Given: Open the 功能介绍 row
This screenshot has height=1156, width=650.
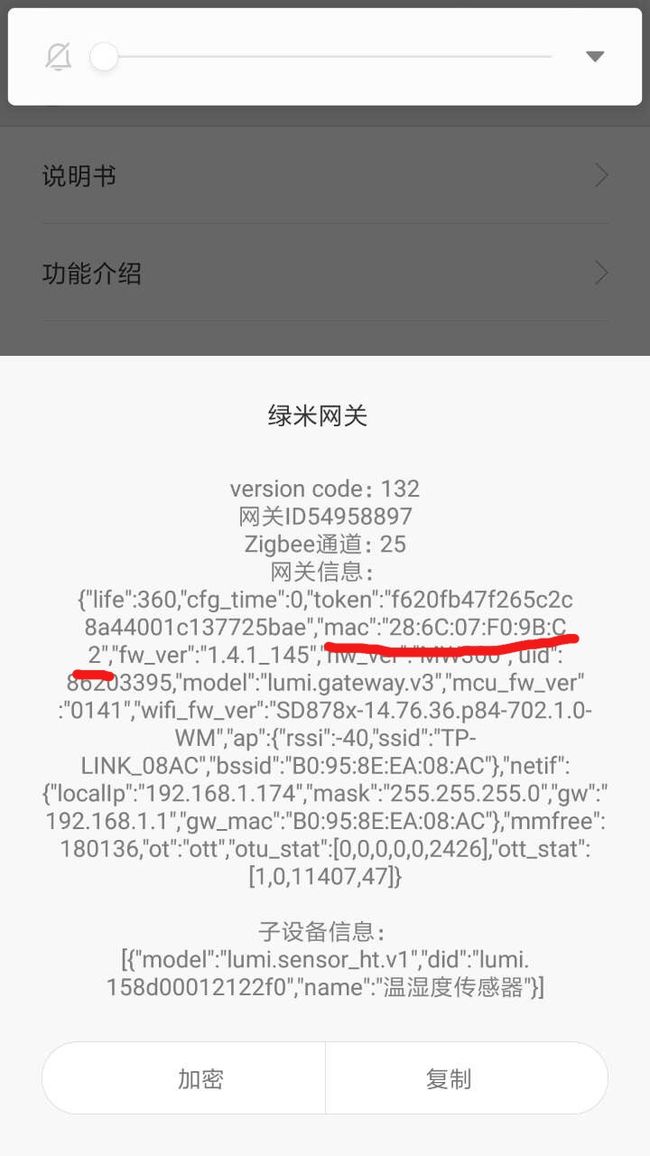Looking at the screenshot, I should pyautogui.click(x=325, y=273).
